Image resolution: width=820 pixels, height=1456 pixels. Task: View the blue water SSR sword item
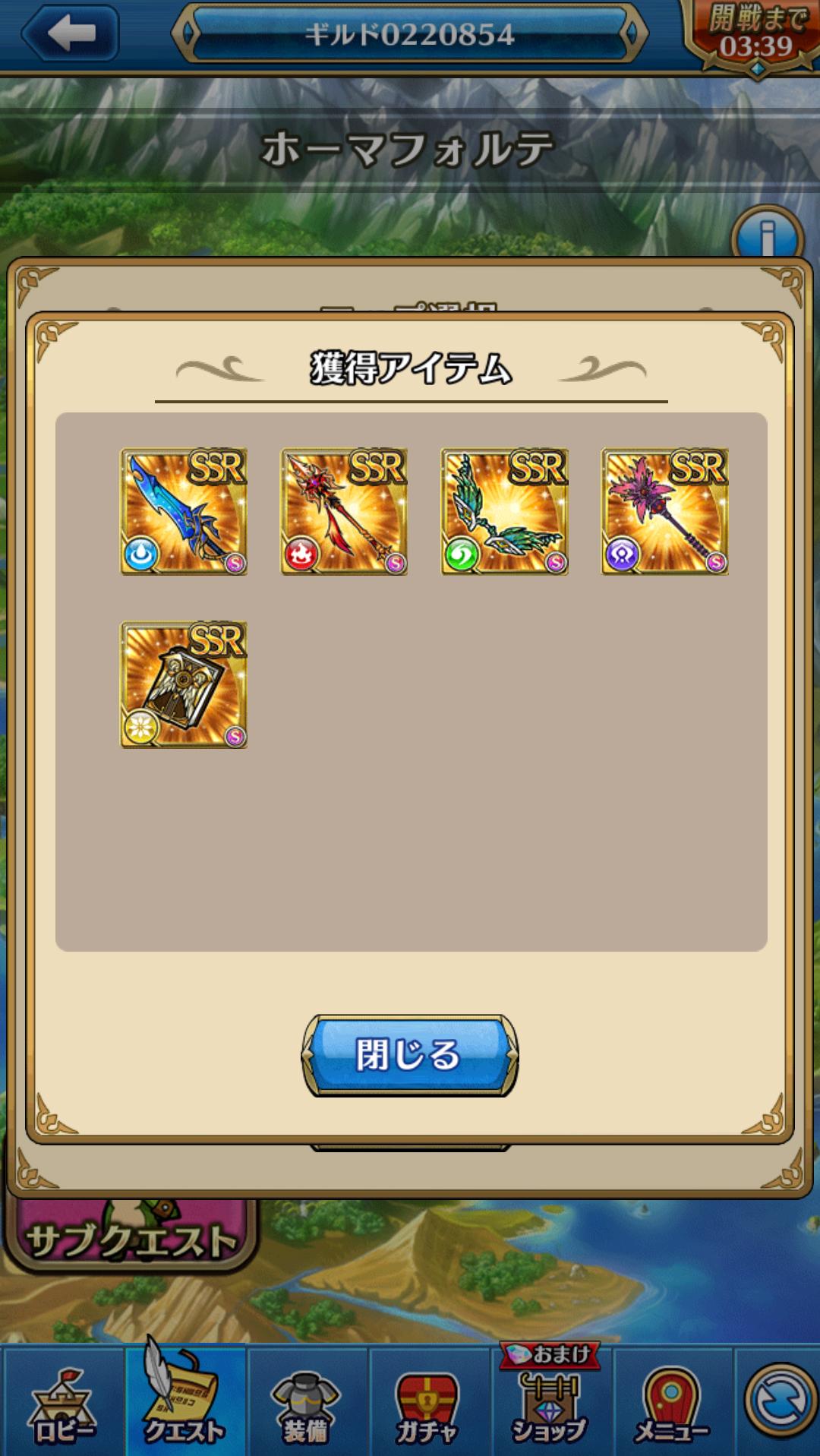(184, 511)
